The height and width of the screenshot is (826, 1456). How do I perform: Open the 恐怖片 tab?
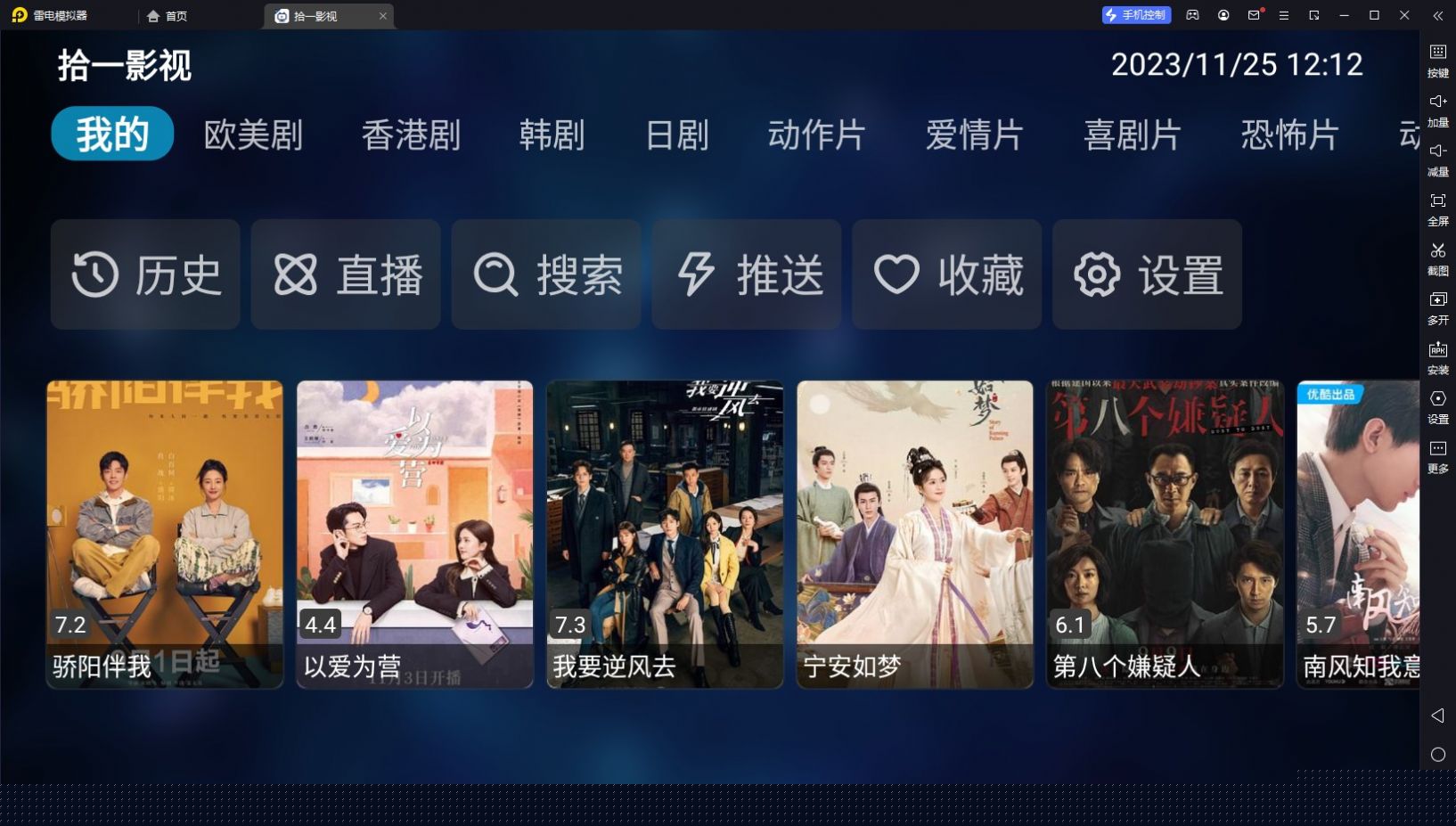coord(1289,135)
